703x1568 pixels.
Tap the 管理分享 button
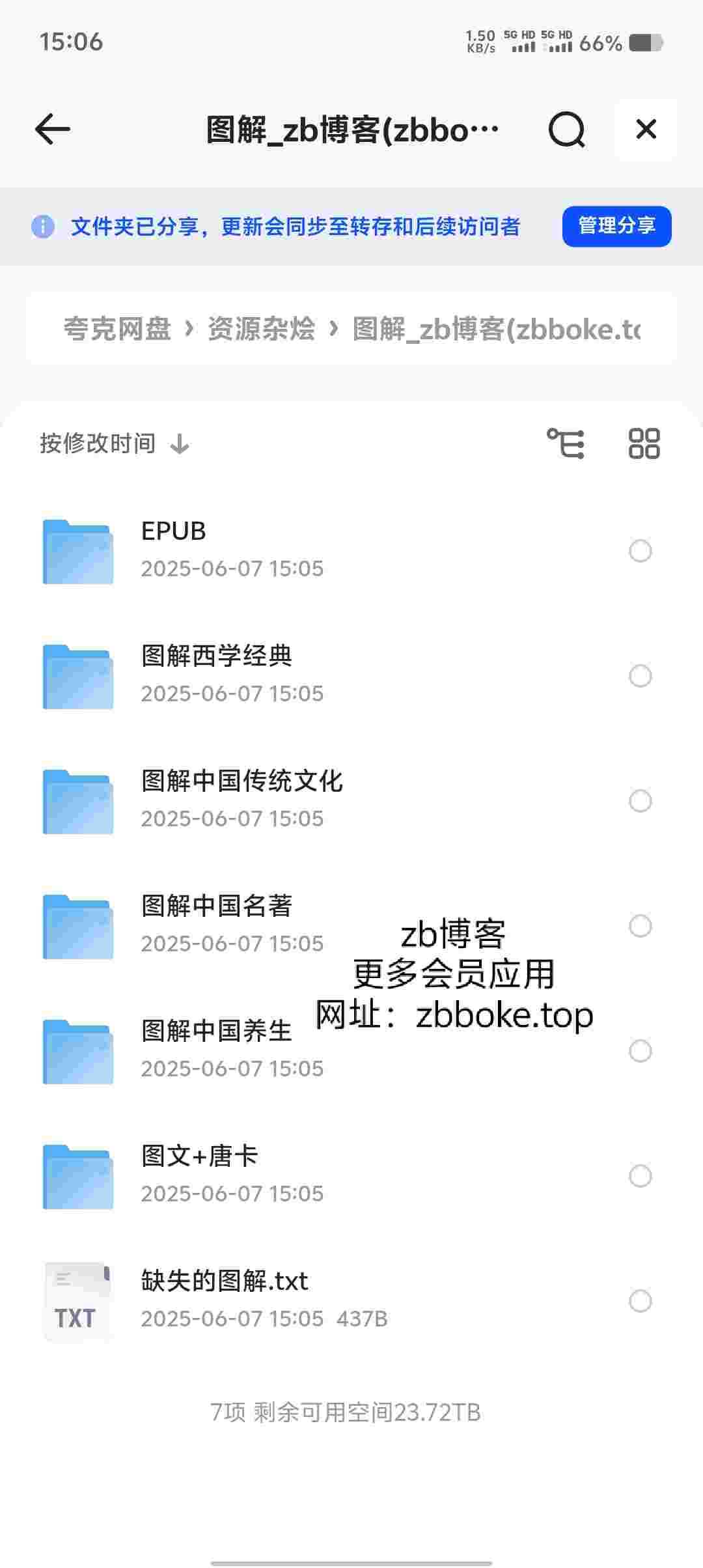pyautogui.click(x=616, y=226)
